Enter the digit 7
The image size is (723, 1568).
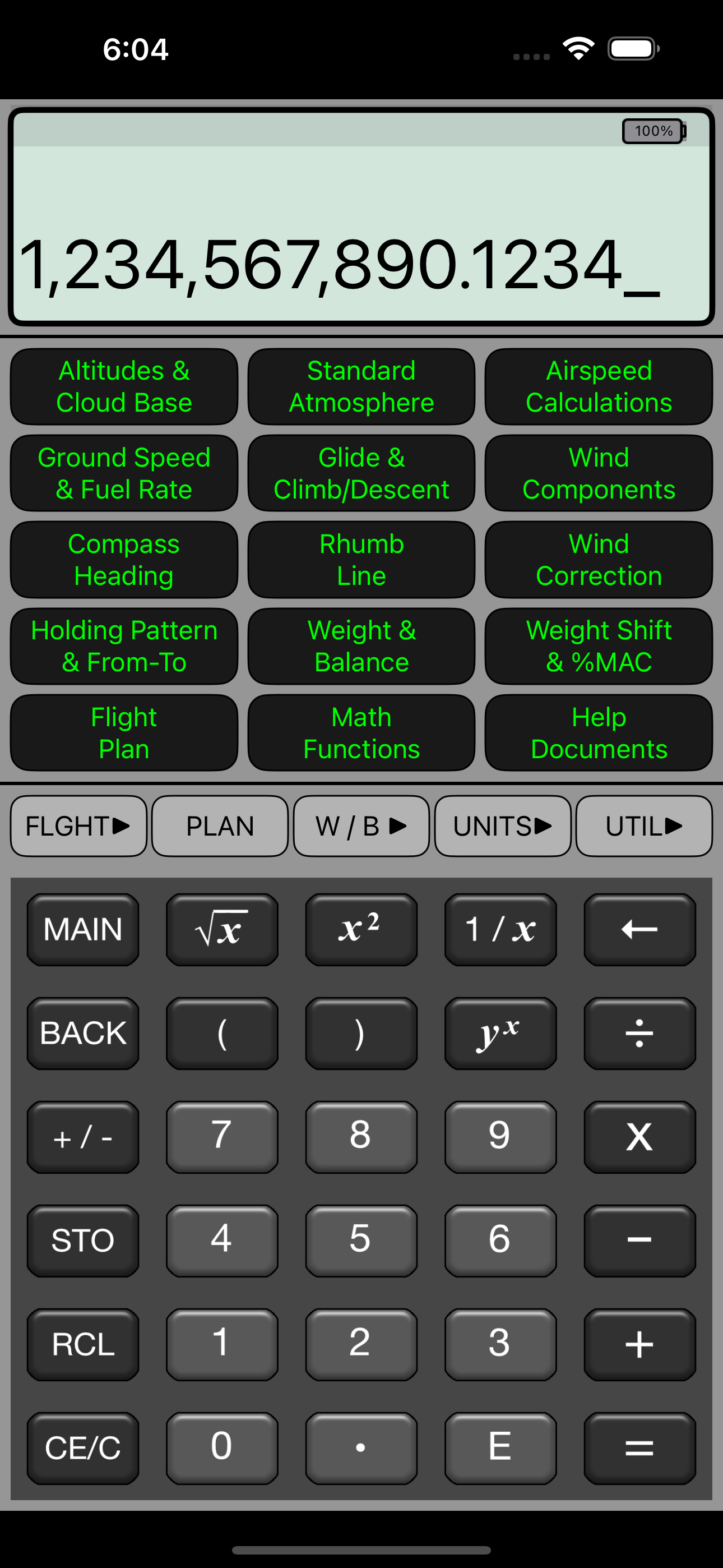tap(221, 1136)
